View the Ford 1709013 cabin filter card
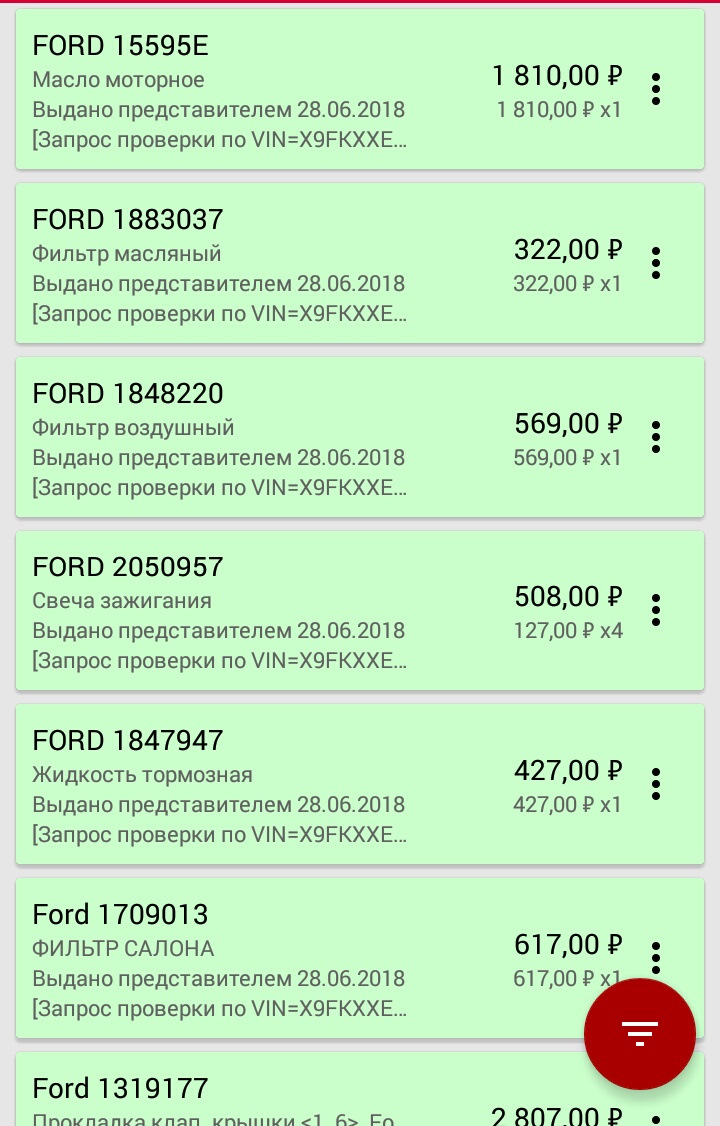720x1126 pixels. (250, 958)
